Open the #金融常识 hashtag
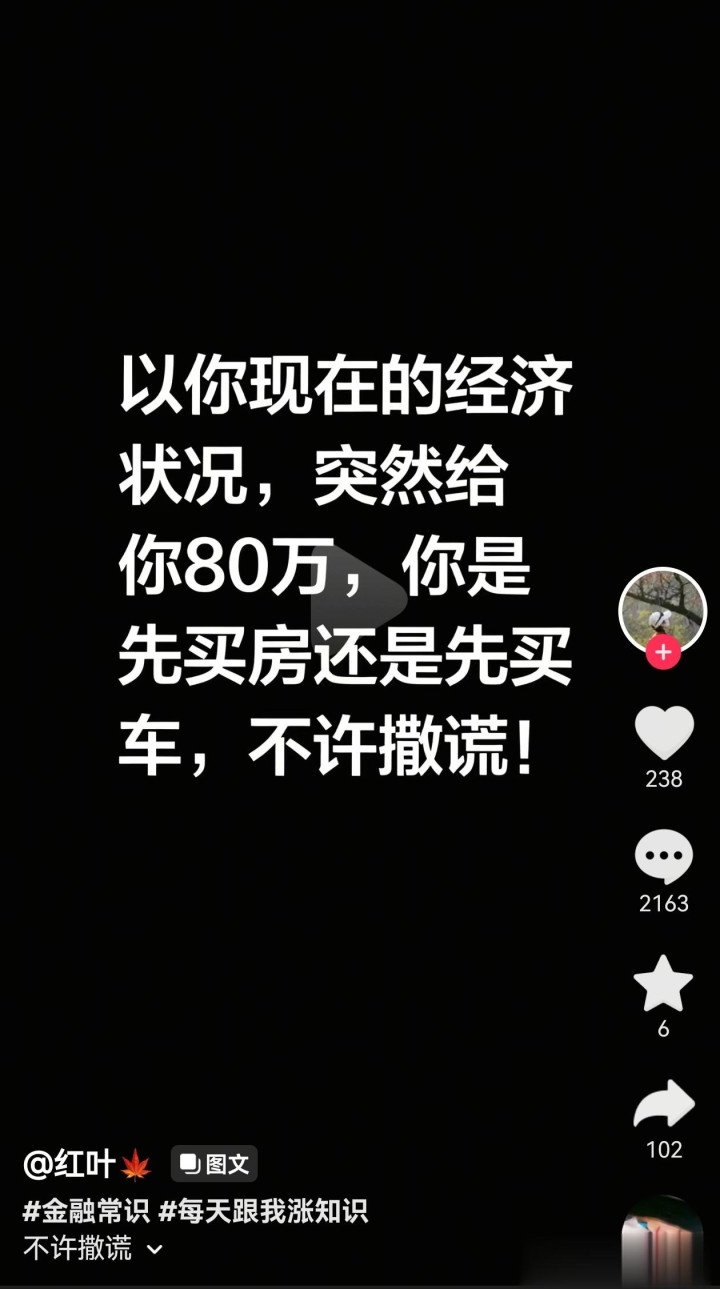Viewport: 720px width, 1289px height. tap(86, 1212)
